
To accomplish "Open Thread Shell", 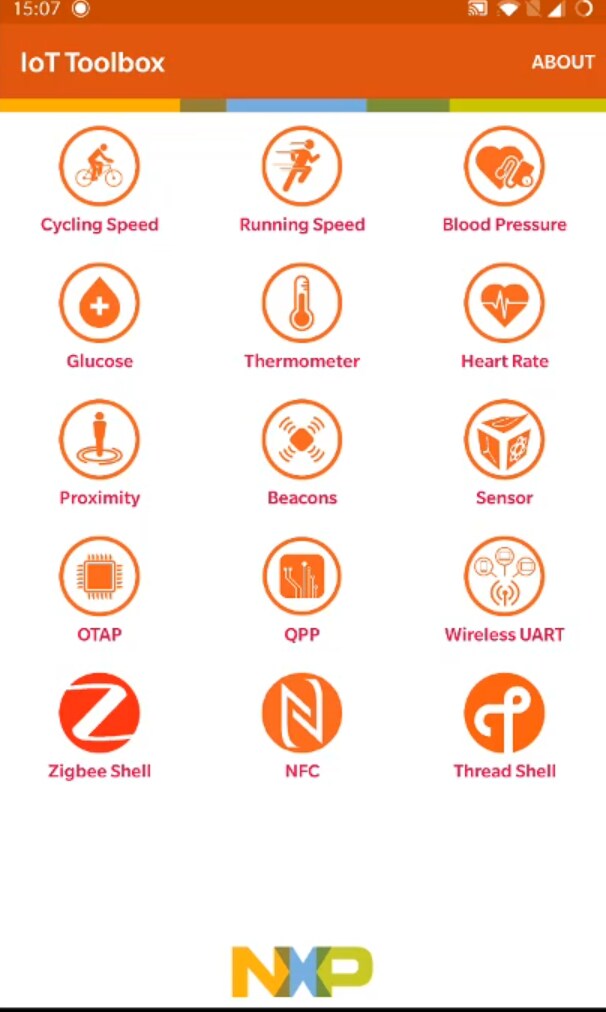I will tap(504, 714).
